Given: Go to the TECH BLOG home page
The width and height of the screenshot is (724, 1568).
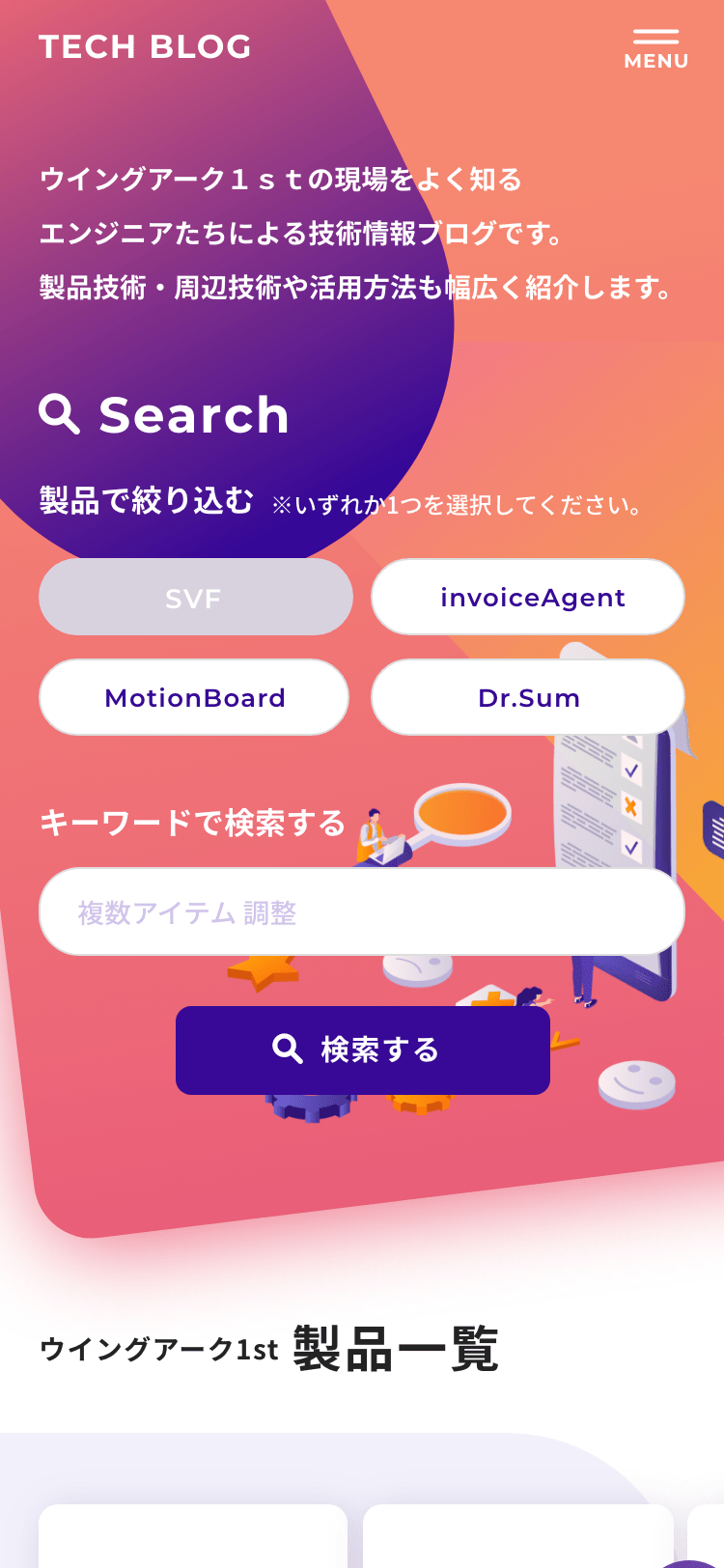Looking at the screenshot, I should click(145, 46).
